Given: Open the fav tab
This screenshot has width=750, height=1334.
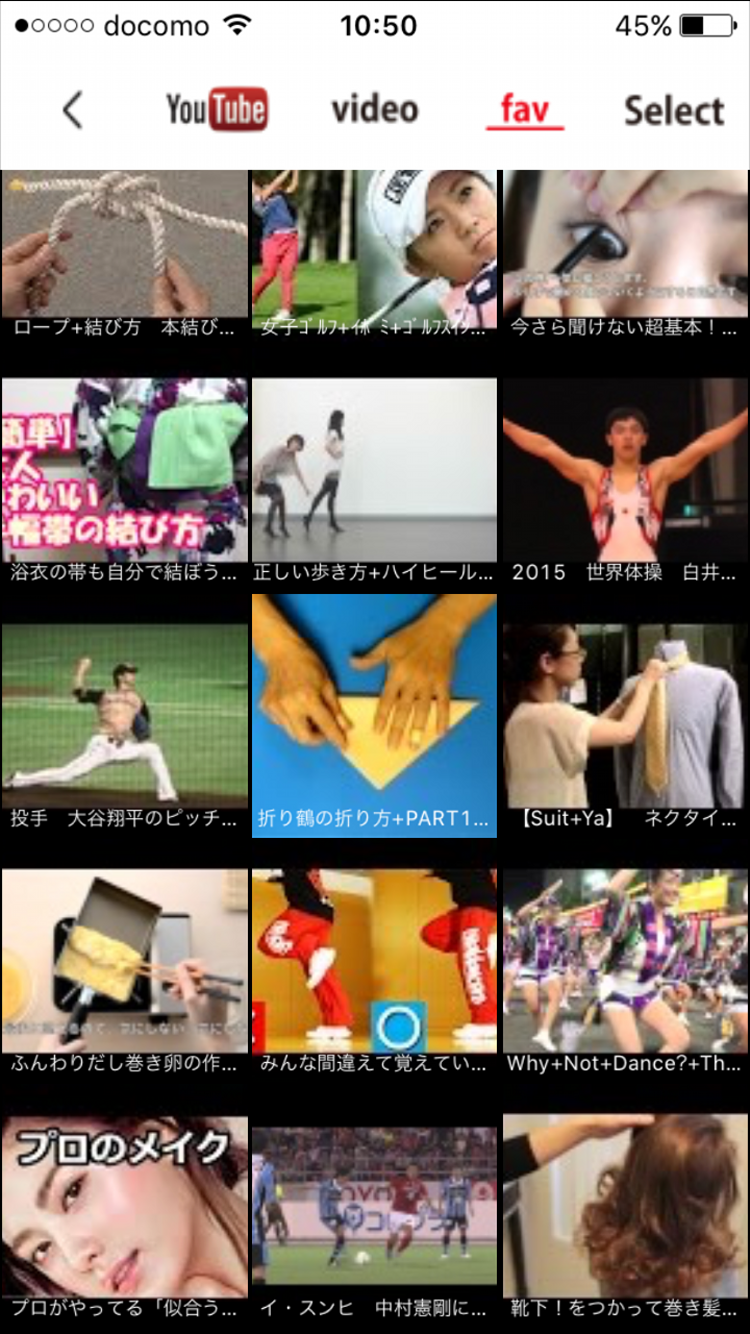Looking at the screenshot, I should tap(525, 110).
